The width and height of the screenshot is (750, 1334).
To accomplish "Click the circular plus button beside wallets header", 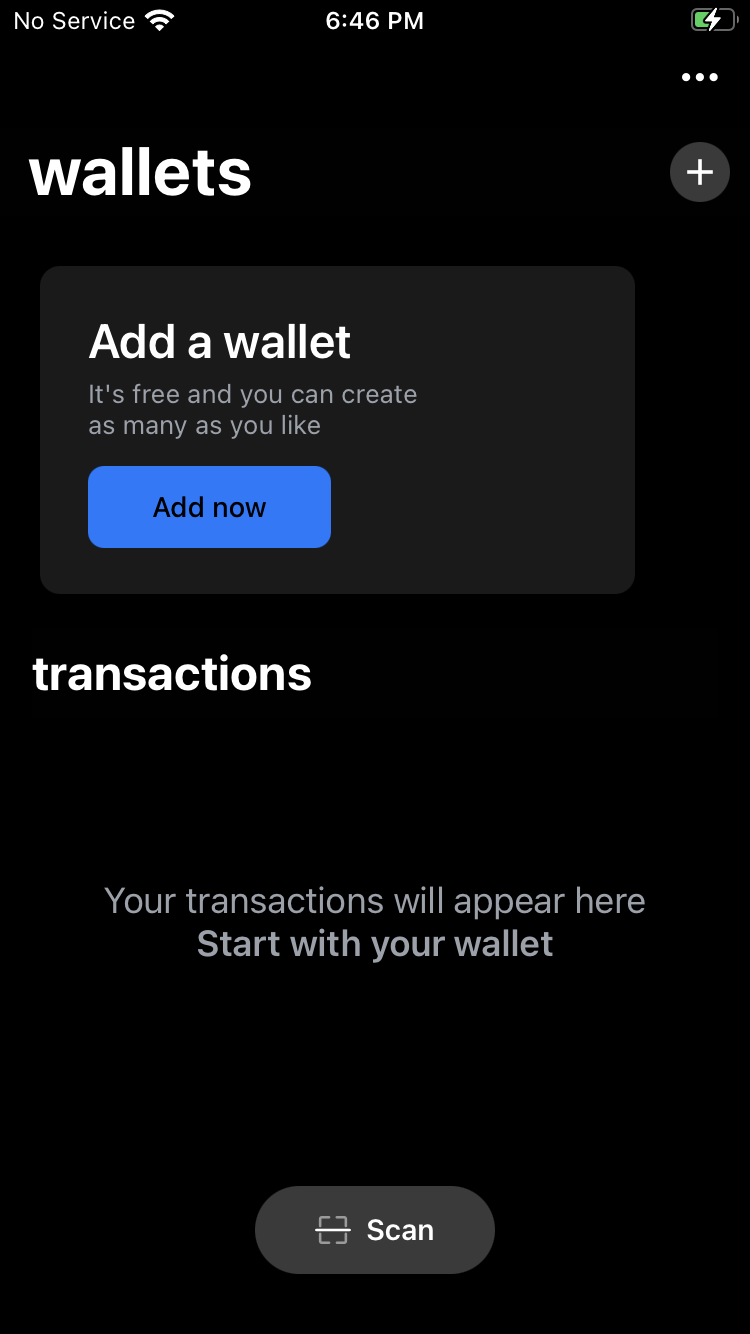I will click(x=699, y=171).
